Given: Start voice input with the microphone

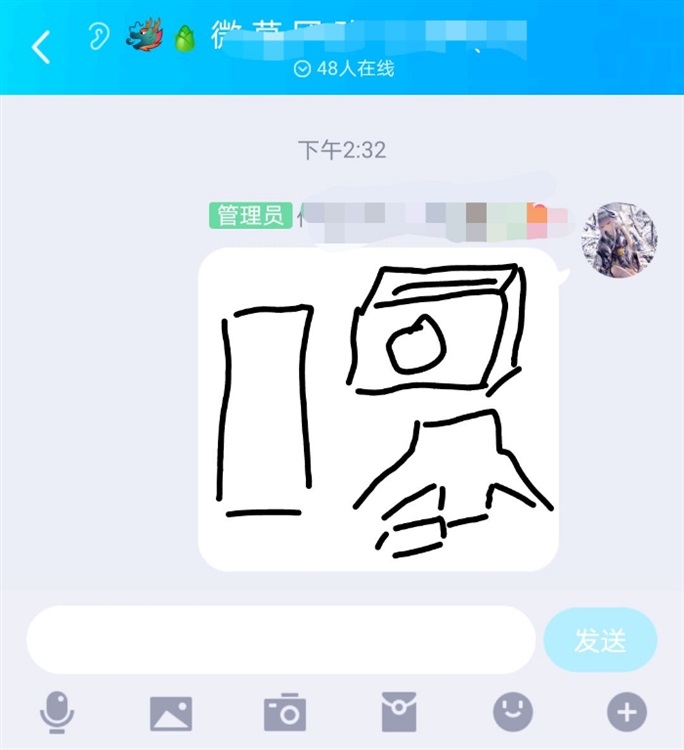Looking at the screenshot, I should pos(56,713).
